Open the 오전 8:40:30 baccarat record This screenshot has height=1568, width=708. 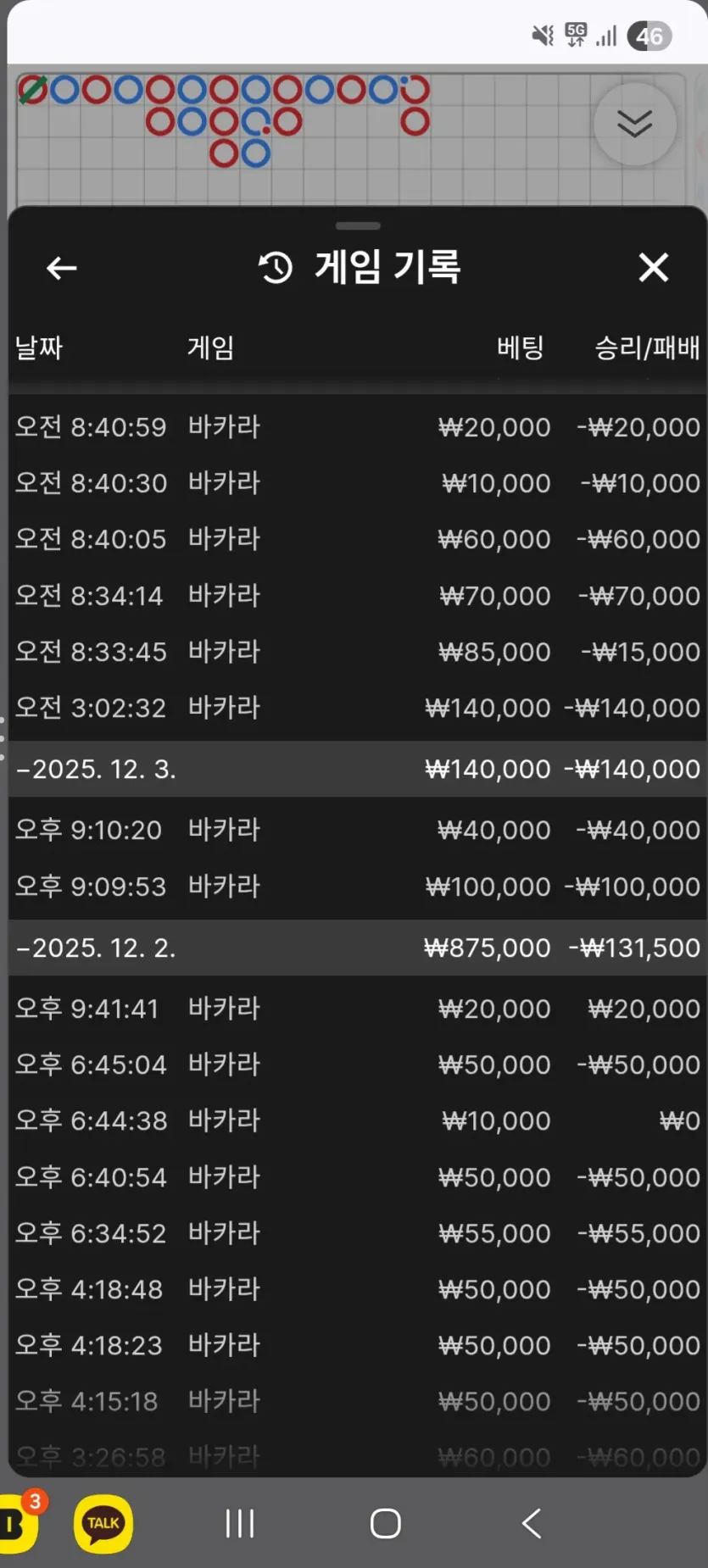[x=356, y=483]
